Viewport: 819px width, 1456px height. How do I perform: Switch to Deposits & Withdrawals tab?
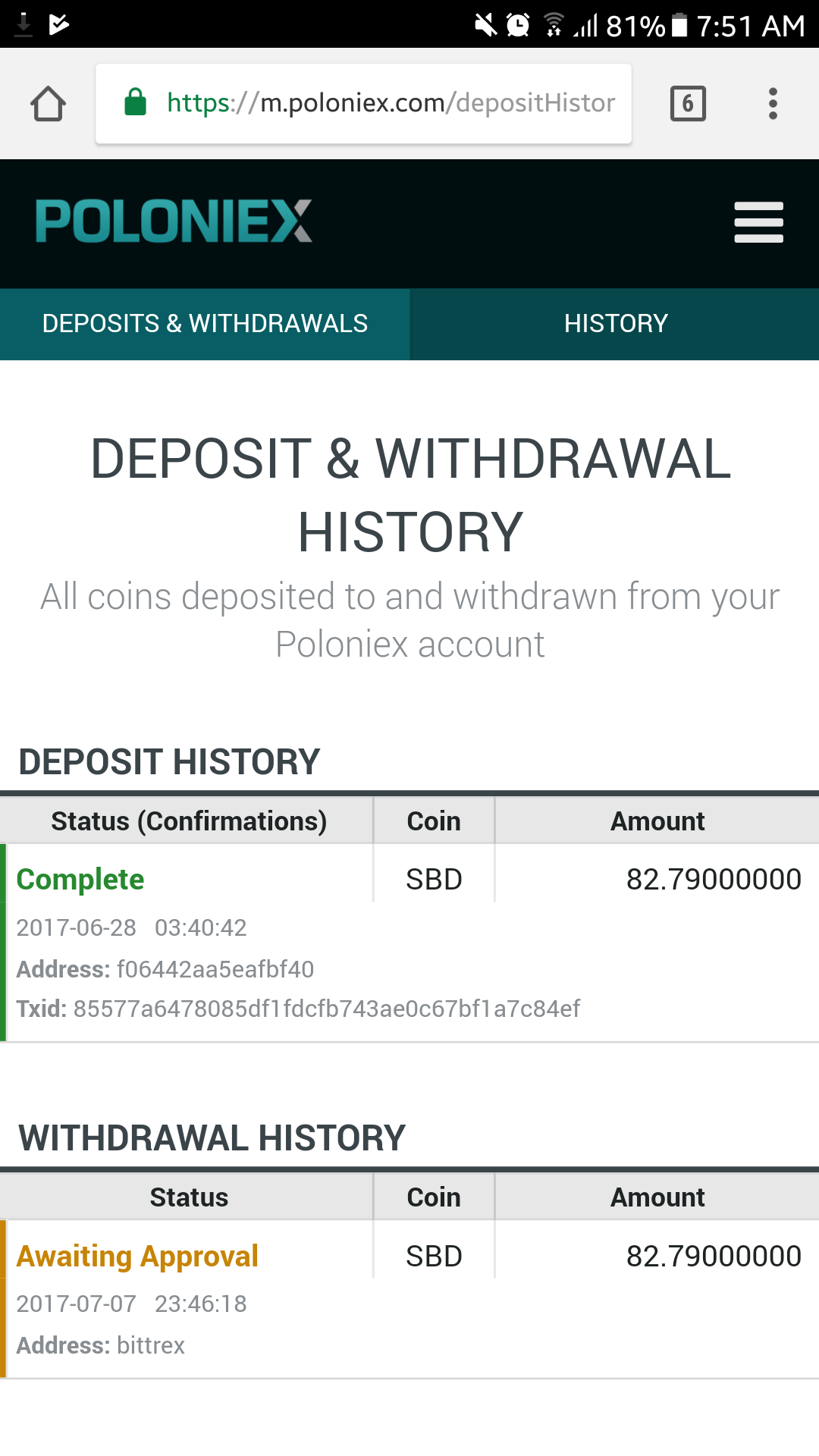coord(205,324)
